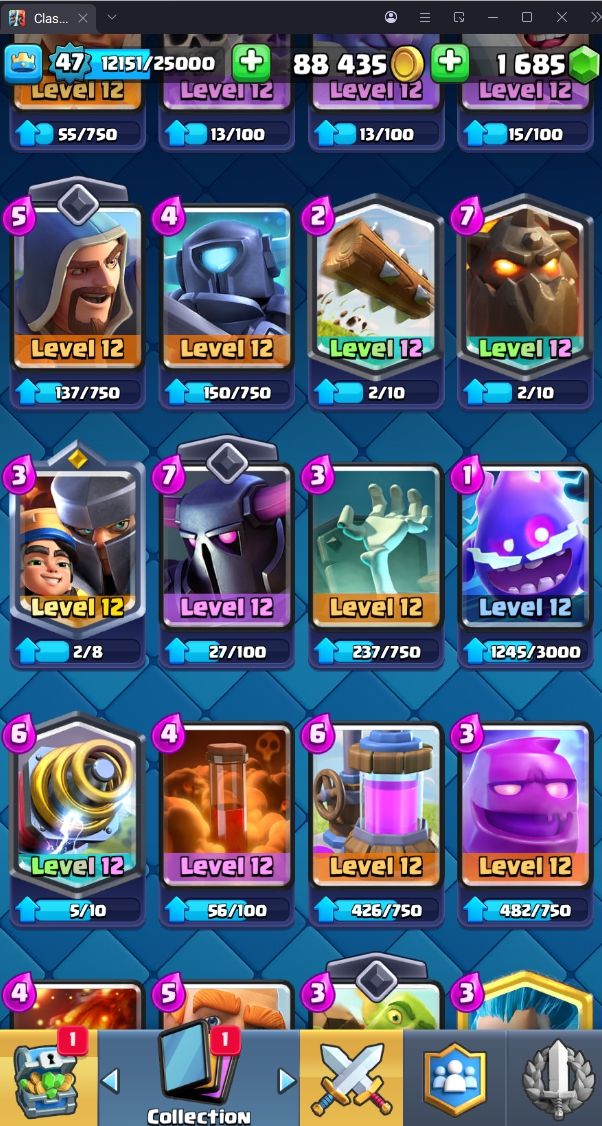
Task: Open the Log card showing 2/10
Action: [x=376, y=290]
